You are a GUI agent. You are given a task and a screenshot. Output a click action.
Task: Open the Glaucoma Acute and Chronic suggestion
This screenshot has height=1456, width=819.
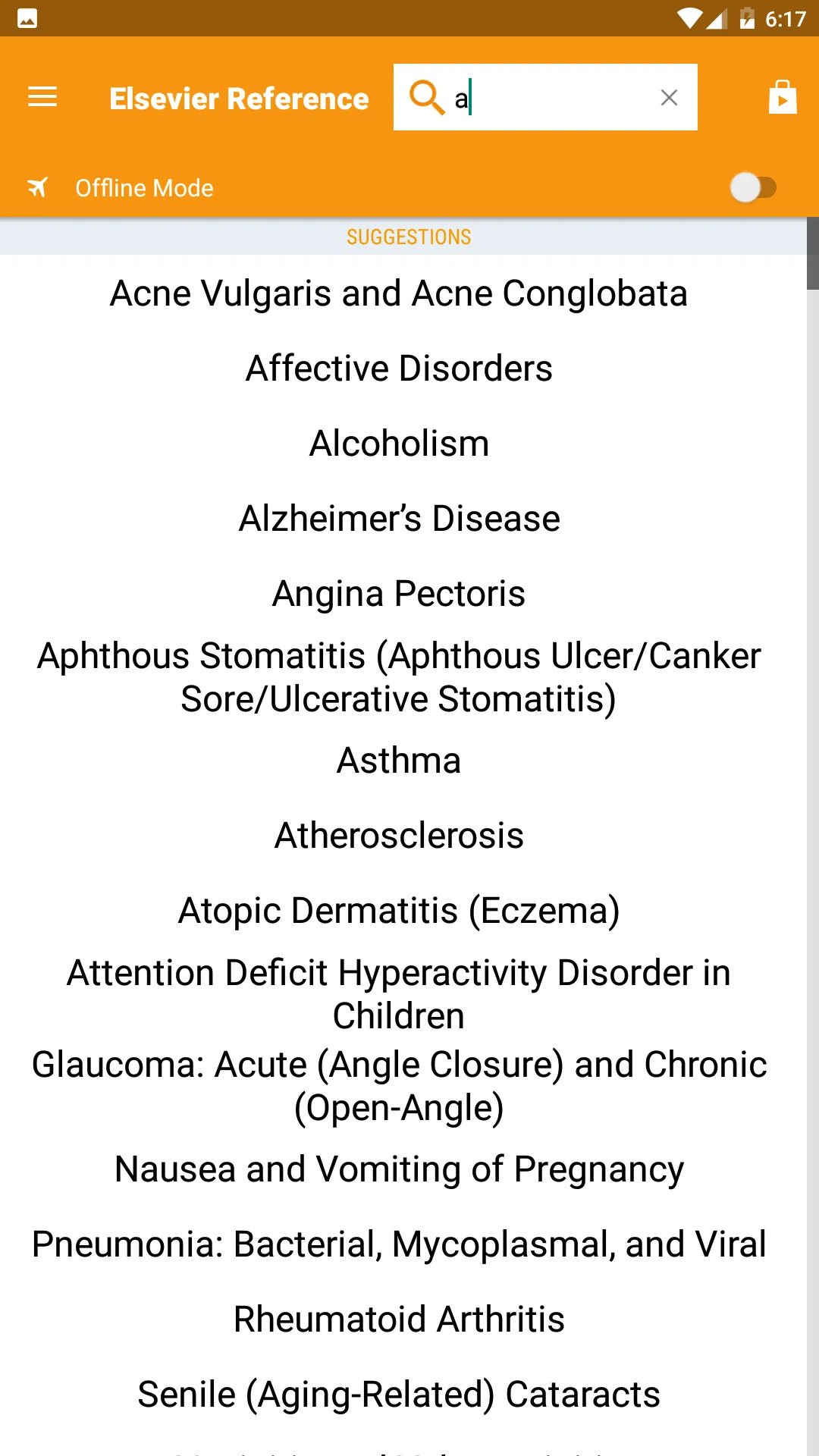click(399, 1086)
